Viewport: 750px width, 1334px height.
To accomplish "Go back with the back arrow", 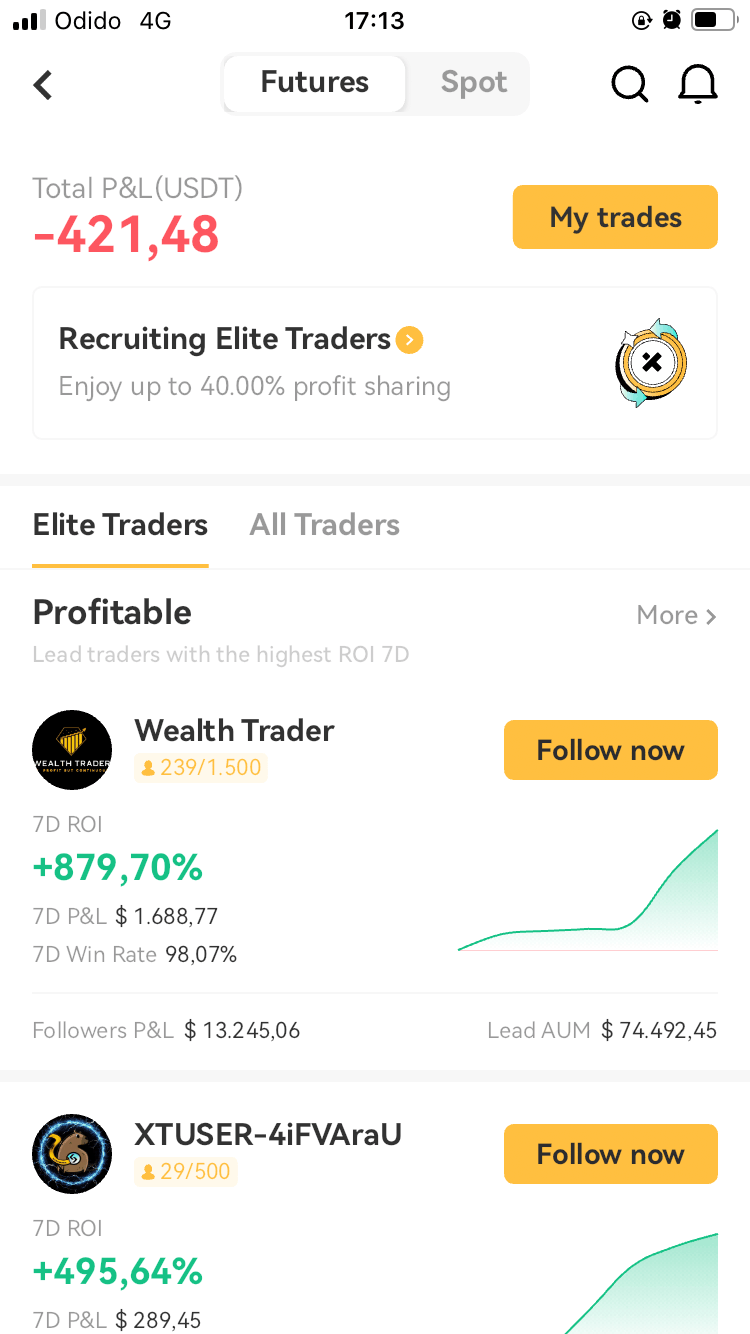I will pos(42,84).
